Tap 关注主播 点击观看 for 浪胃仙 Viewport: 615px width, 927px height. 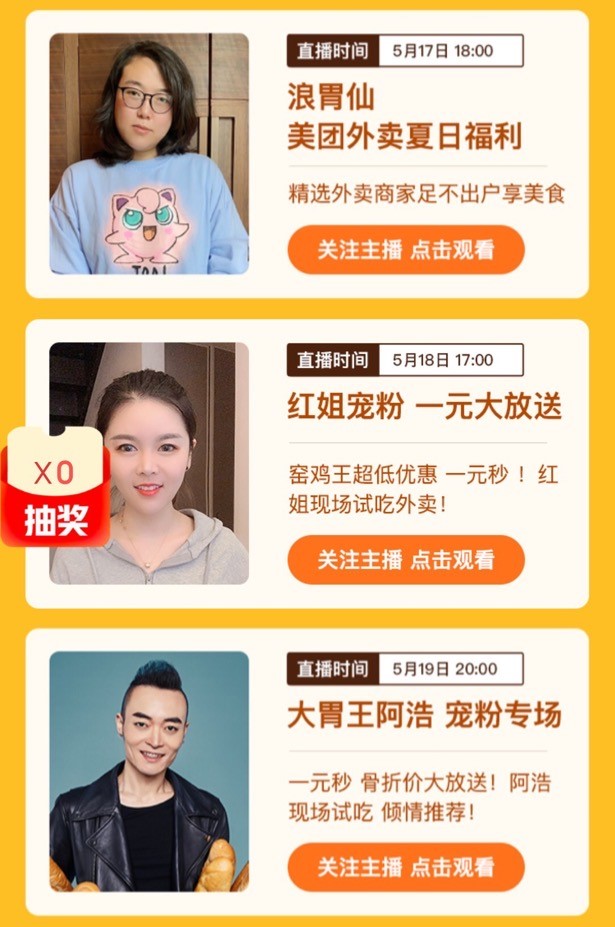coord(406,250)
